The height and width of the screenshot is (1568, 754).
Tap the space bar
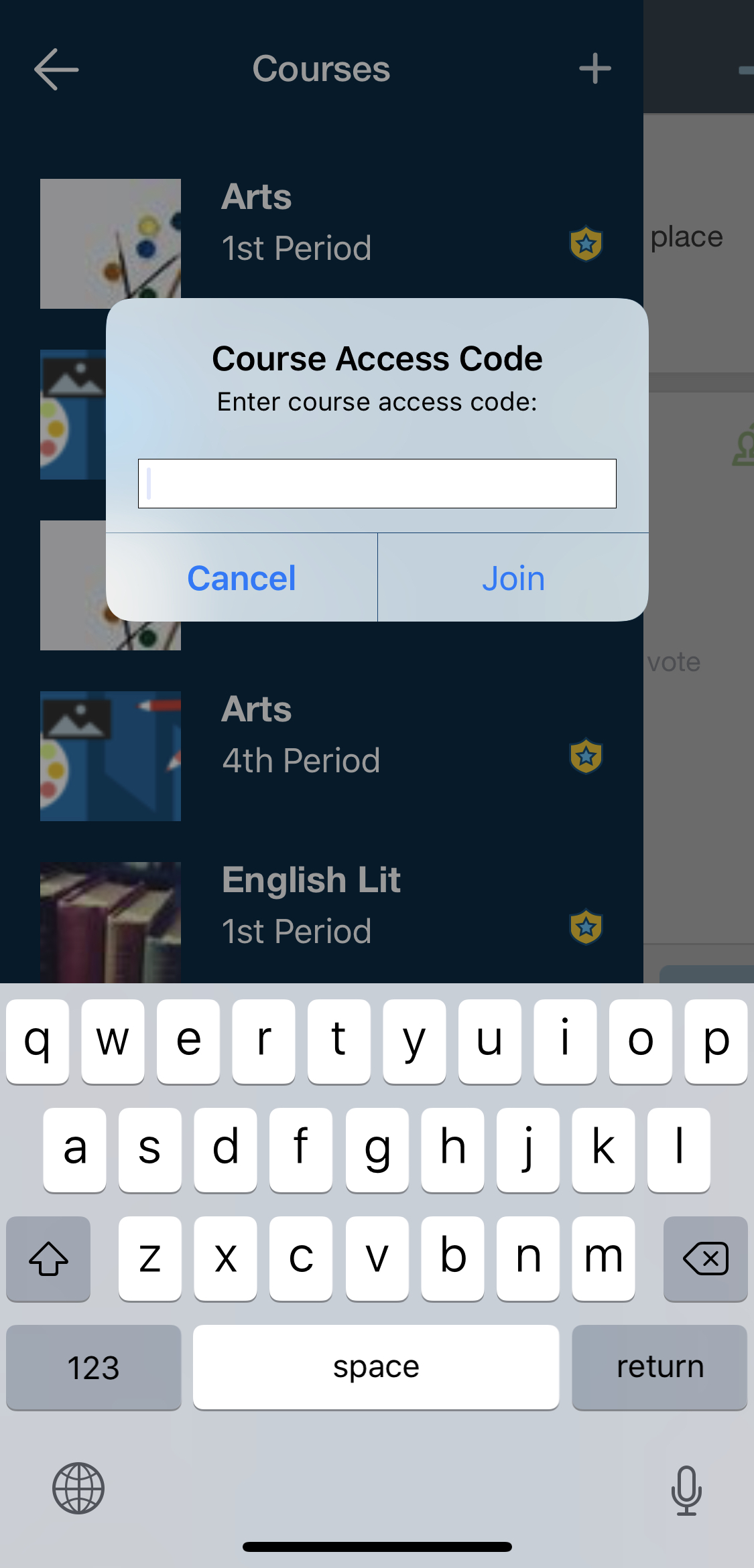tap(376, 1367)
